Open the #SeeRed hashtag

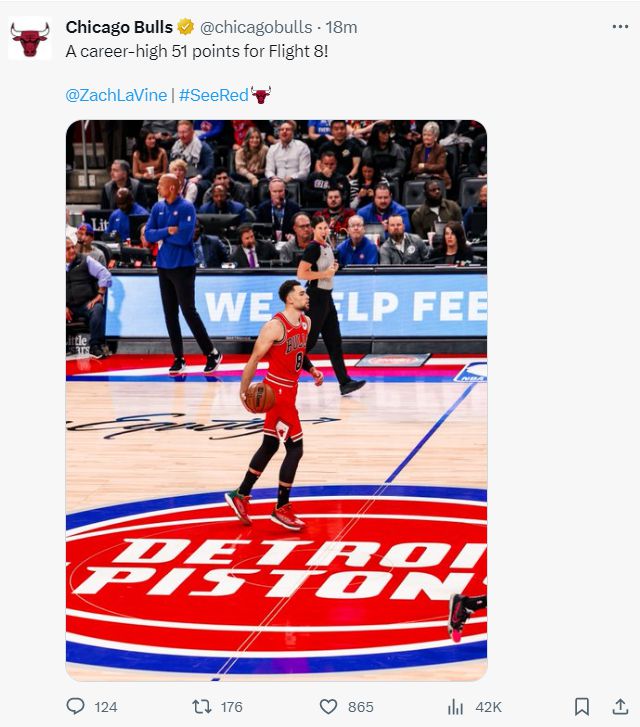pyautogui.click(x=213, y=95)
